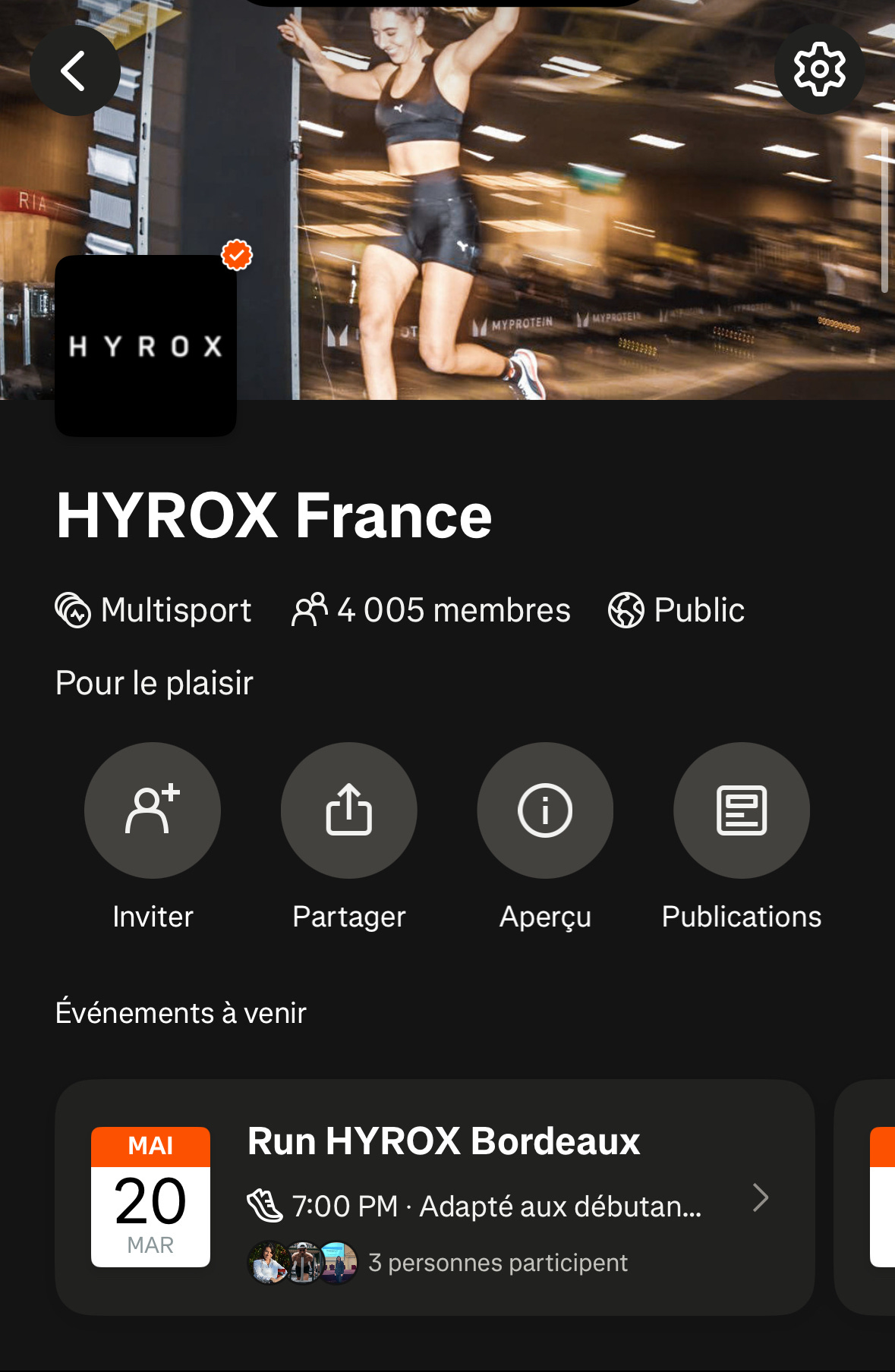Image resolution: width=895 pixels, height=1372 pixels.
Task: Invite someone with the Inviter button
Action: [x=153, y=810]
